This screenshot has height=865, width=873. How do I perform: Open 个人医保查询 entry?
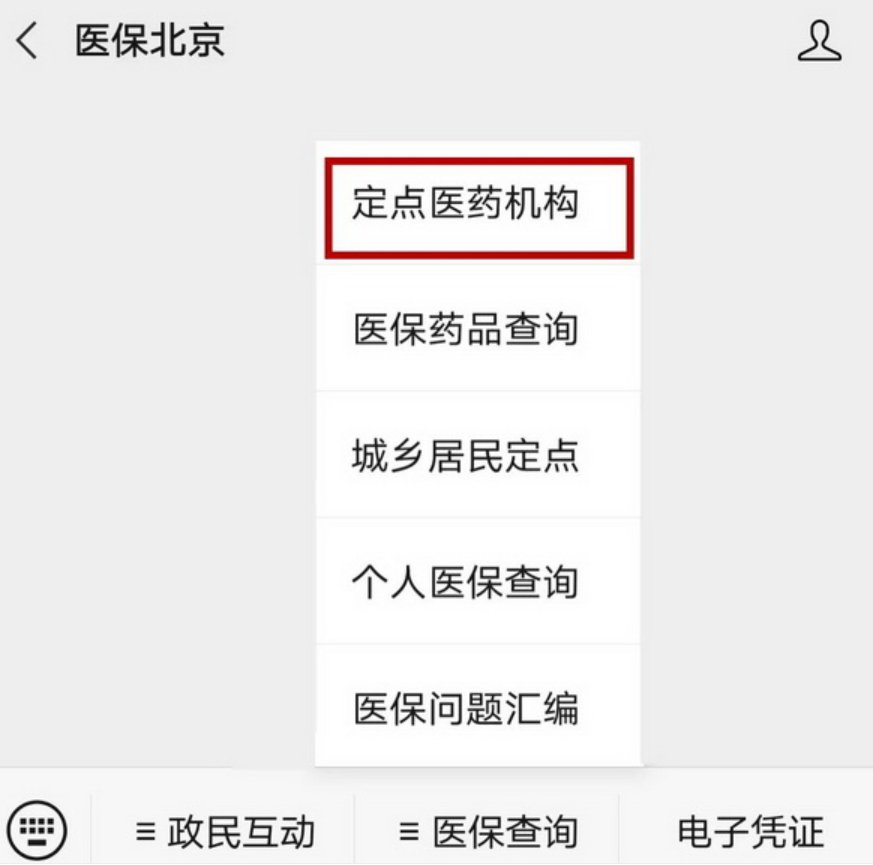tap(478, 582)
